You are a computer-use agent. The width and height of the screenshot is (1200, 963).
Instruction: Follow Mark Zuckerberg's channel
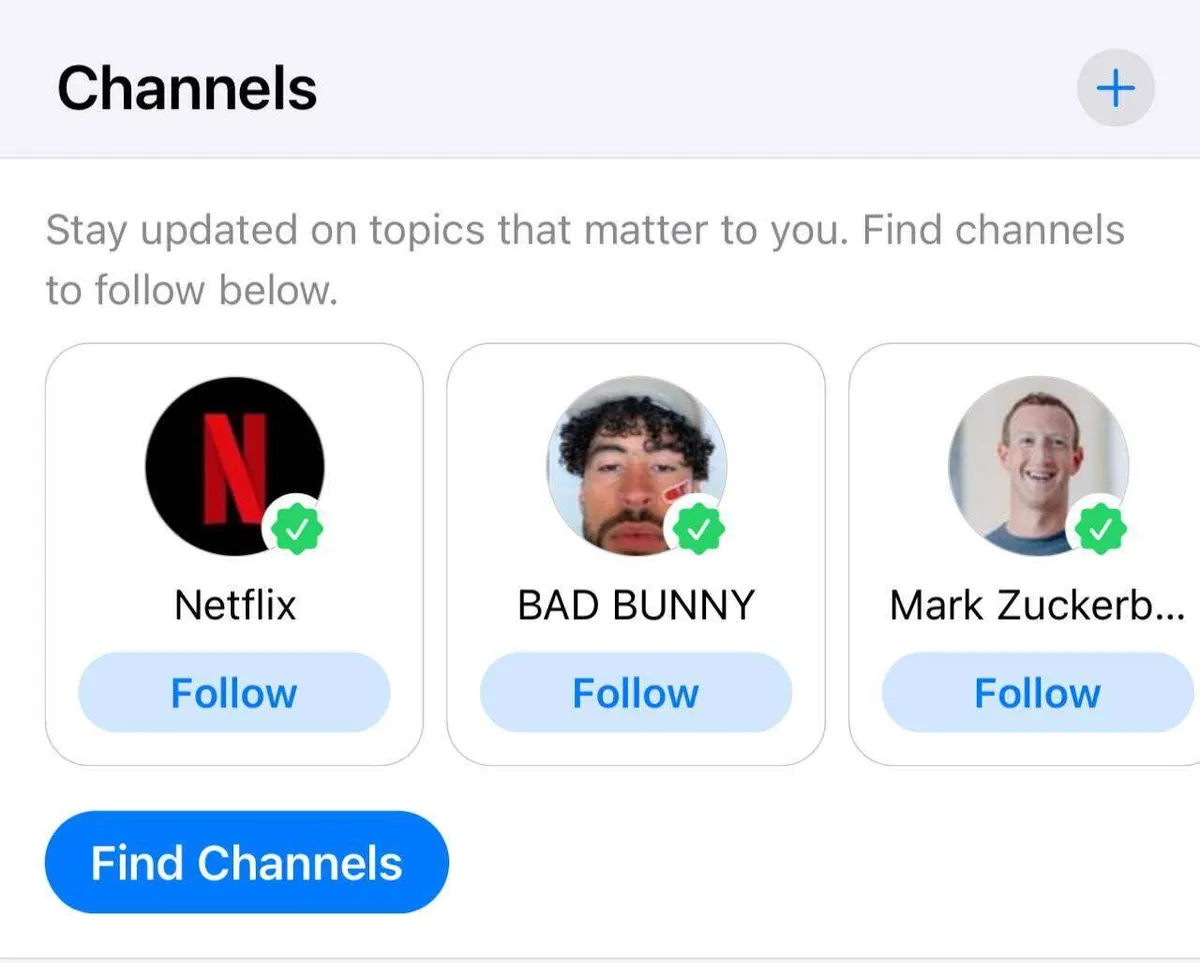(1037, 693)
